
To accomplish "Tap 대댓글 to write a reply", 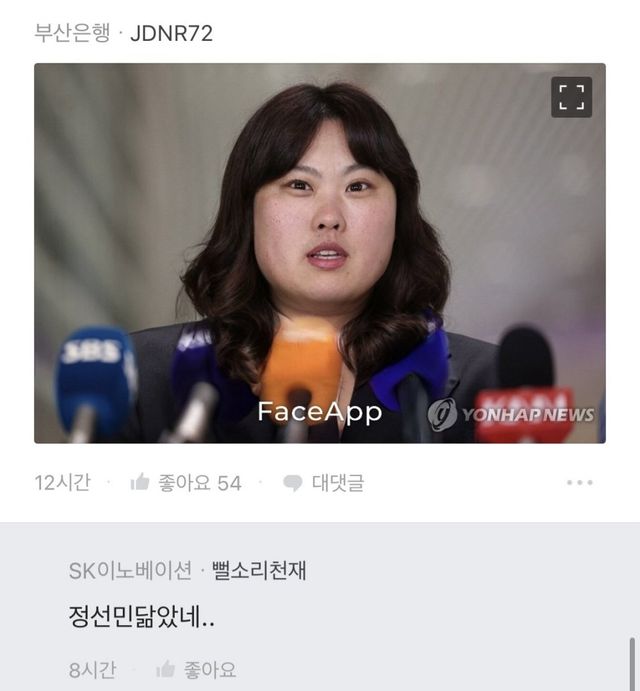I will tap(324, 483).
